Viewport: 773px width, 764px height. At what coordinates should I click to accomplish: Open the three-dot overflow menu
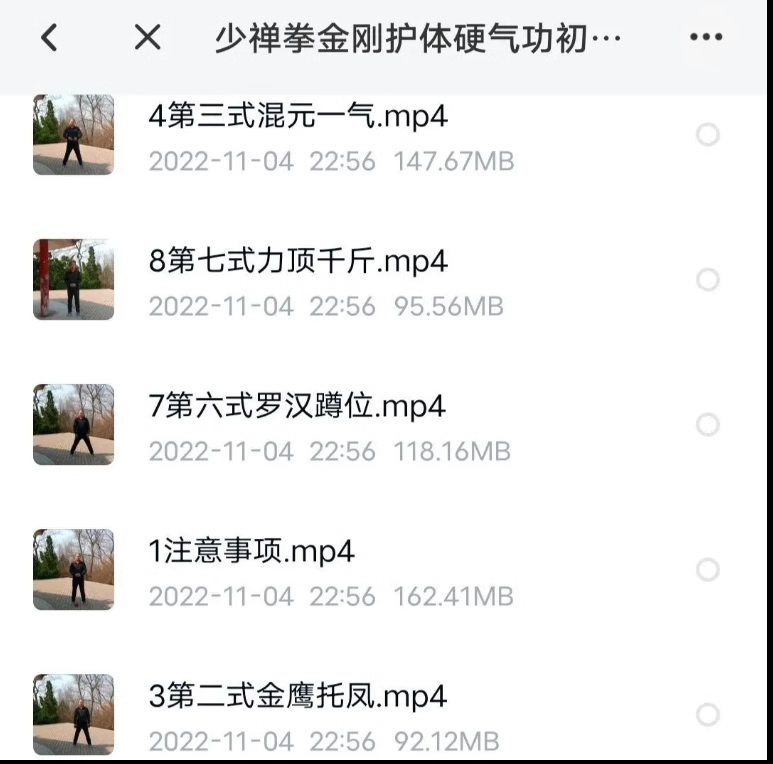(706, 38)
